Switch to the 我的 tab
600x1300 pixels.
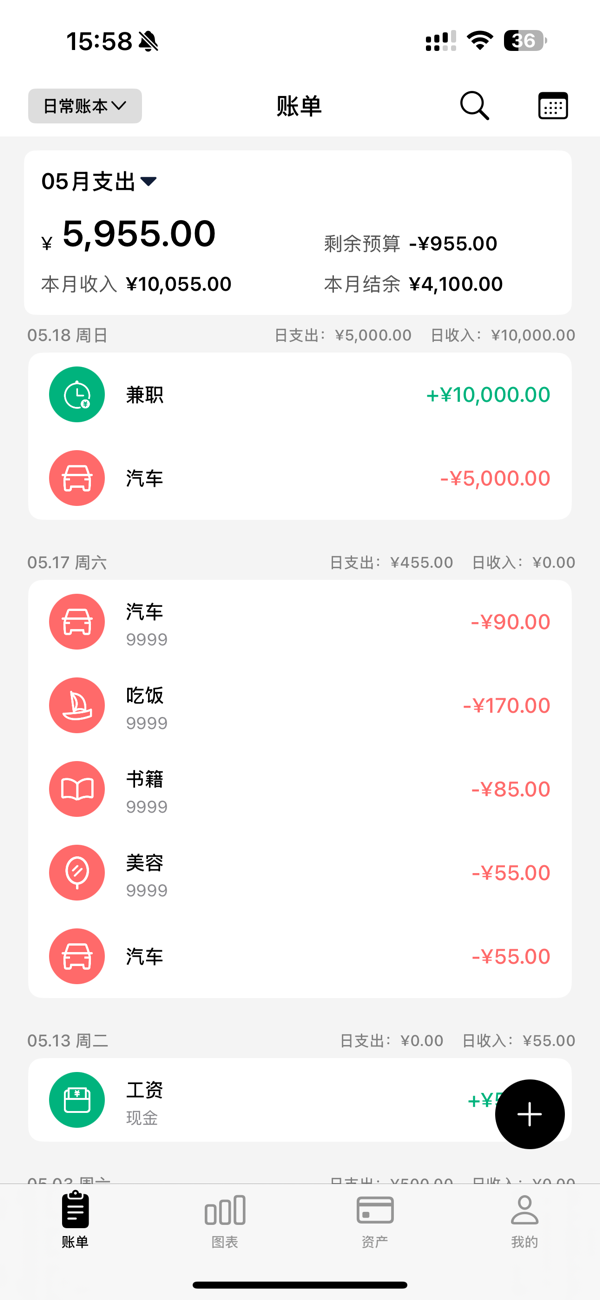(525, 1222)
